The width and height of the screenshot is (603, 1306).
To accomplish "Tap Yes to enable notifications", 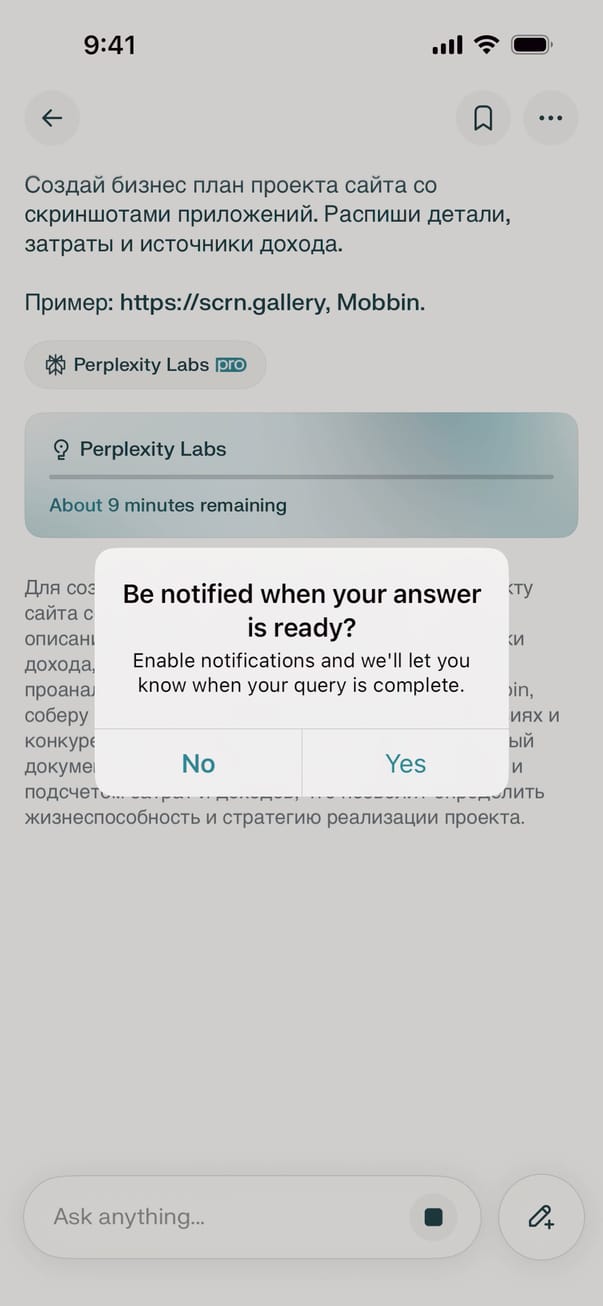I will 405,764.
